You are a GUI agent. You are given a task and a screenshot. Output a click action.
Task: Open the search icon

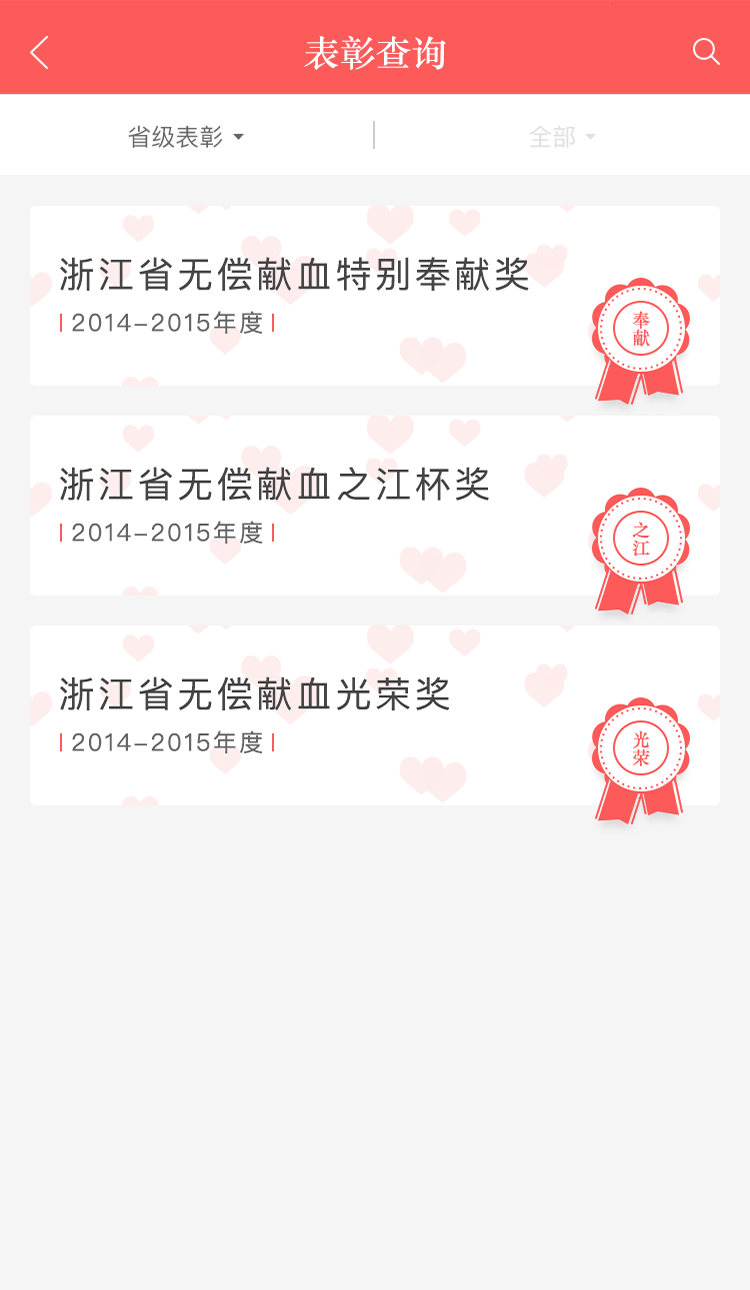[706, 52]
